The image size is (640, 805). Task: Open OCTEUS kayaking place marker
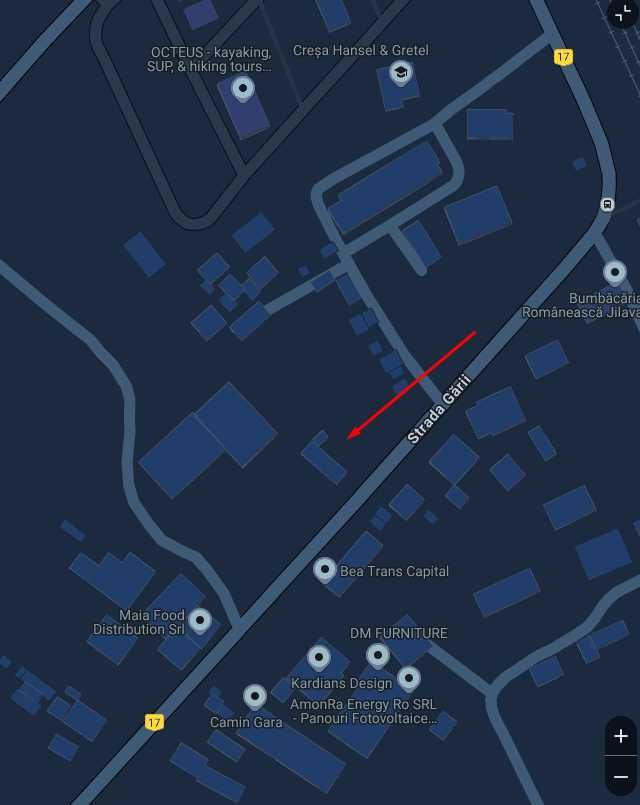(243, 89)
